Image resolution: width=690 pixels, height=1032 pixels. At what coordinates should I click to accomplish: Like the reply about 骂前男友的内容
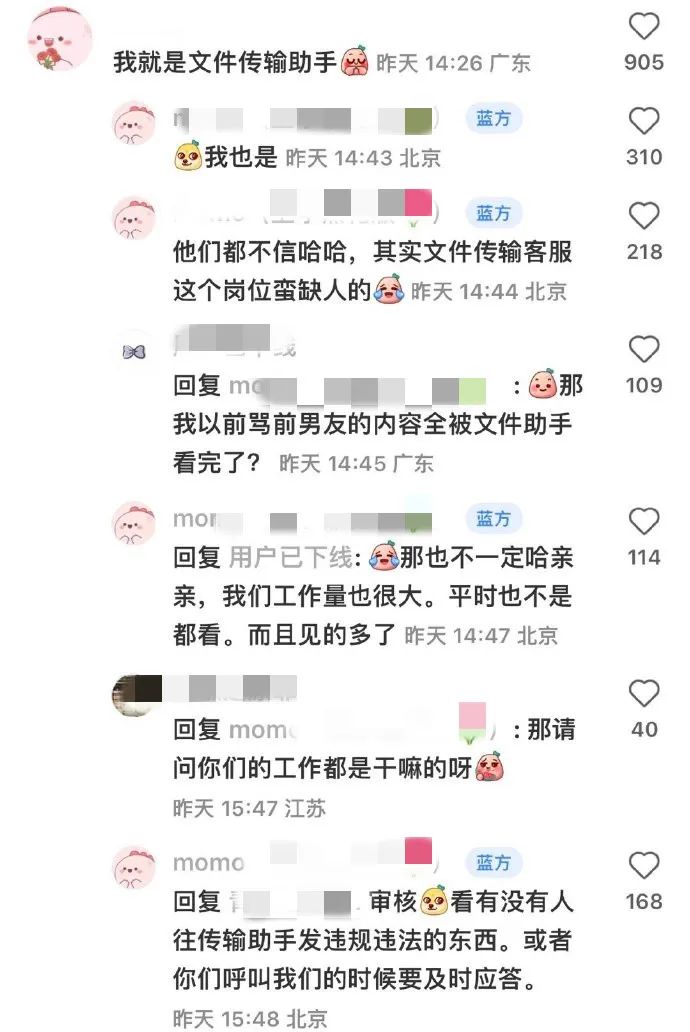pyautogui.click(x=644, y=349)
